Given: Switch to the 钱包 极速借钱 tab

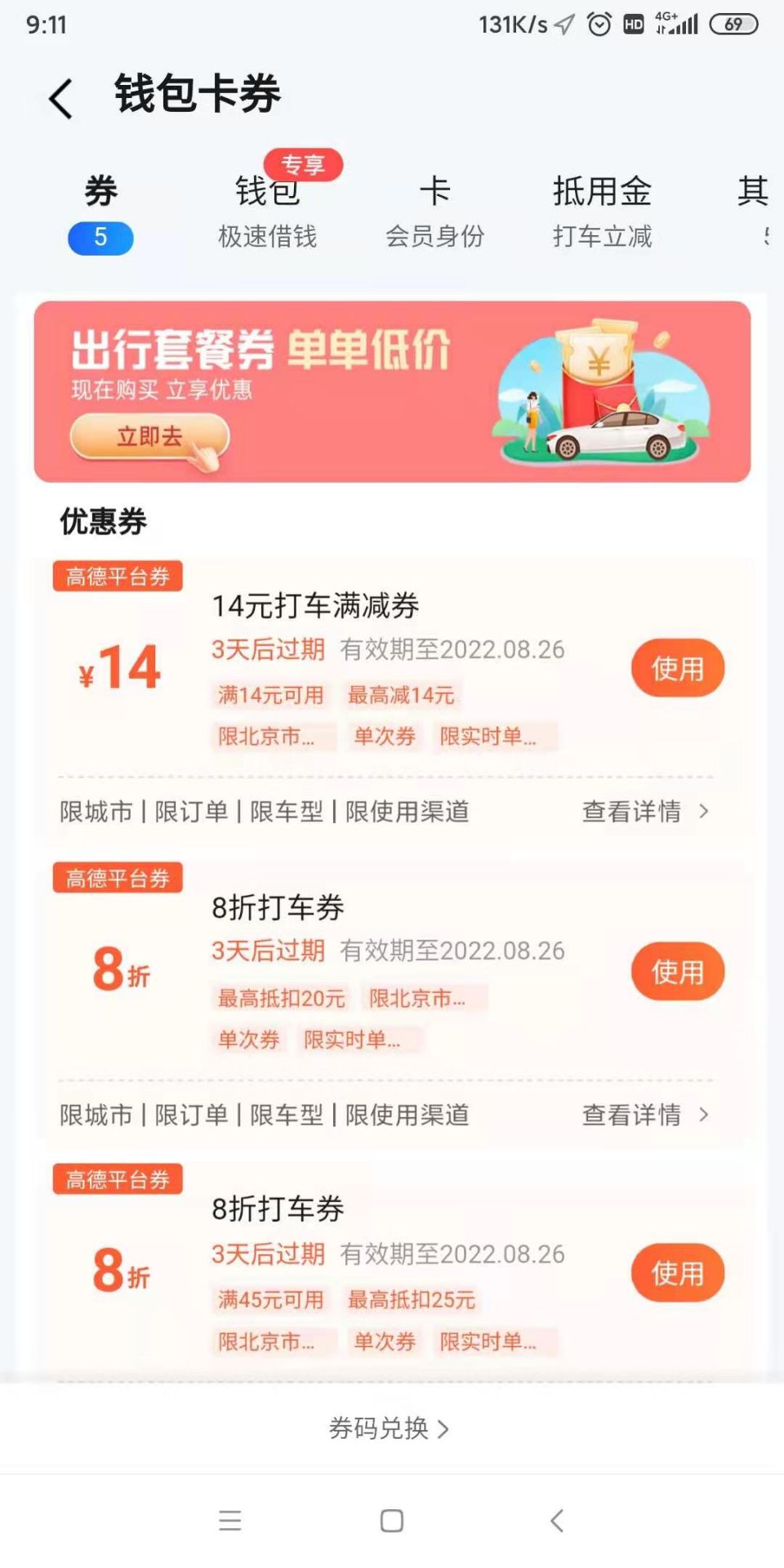Looking at the screenshot, I should point(267,212).
